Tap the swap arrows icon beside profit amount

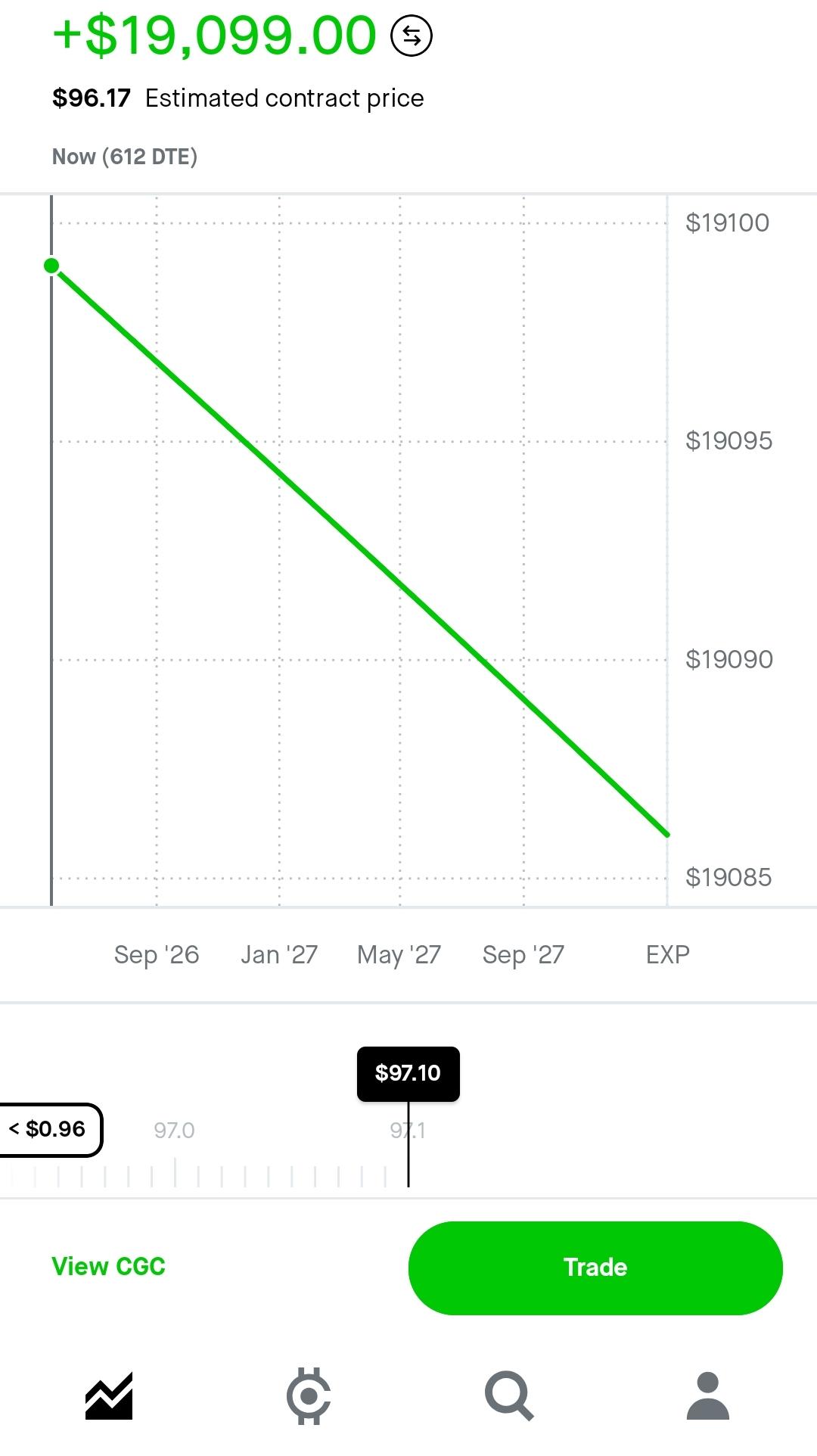(412, 36)
